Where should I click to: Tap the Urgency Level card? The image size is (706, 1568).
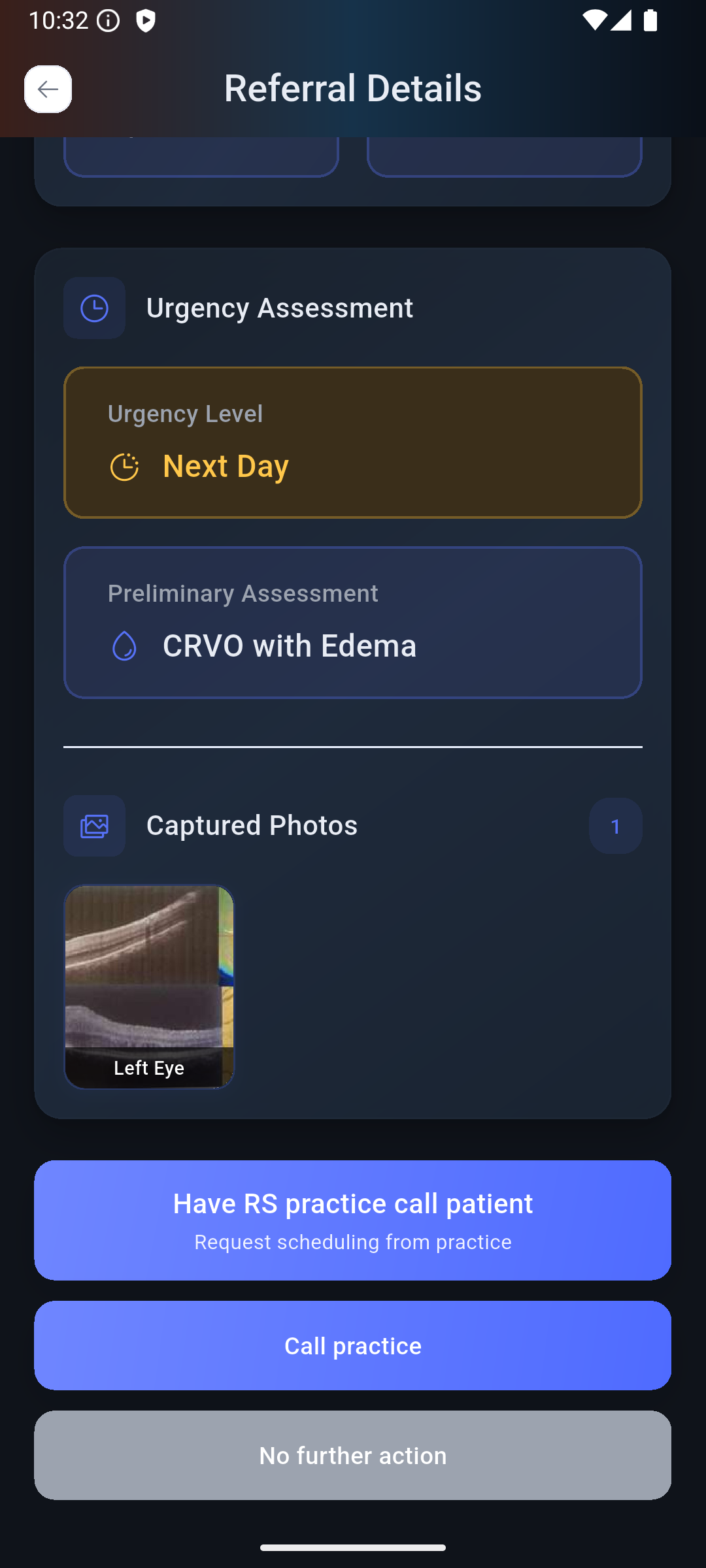[x=353, y=442]
